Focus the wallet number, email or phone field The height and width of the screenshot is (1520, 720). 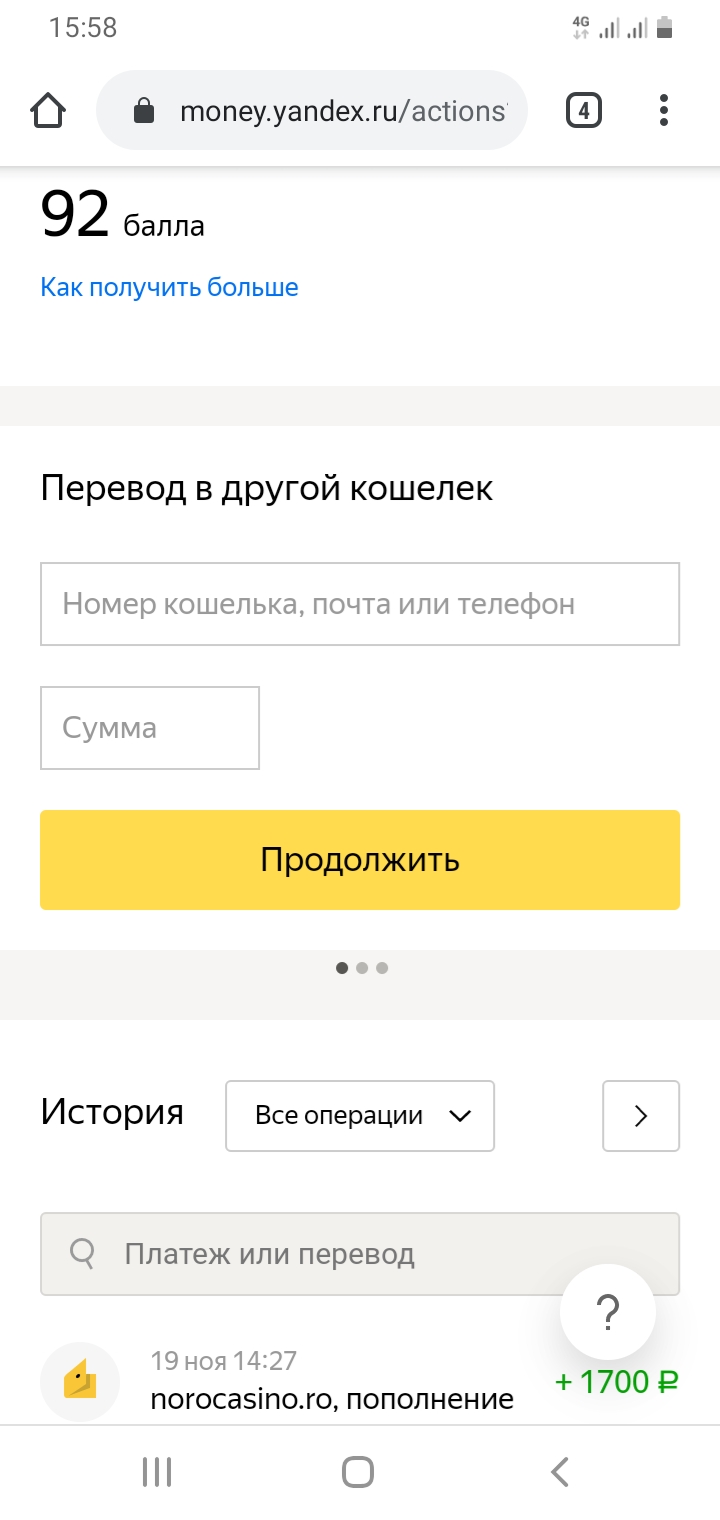click(360, 604)
